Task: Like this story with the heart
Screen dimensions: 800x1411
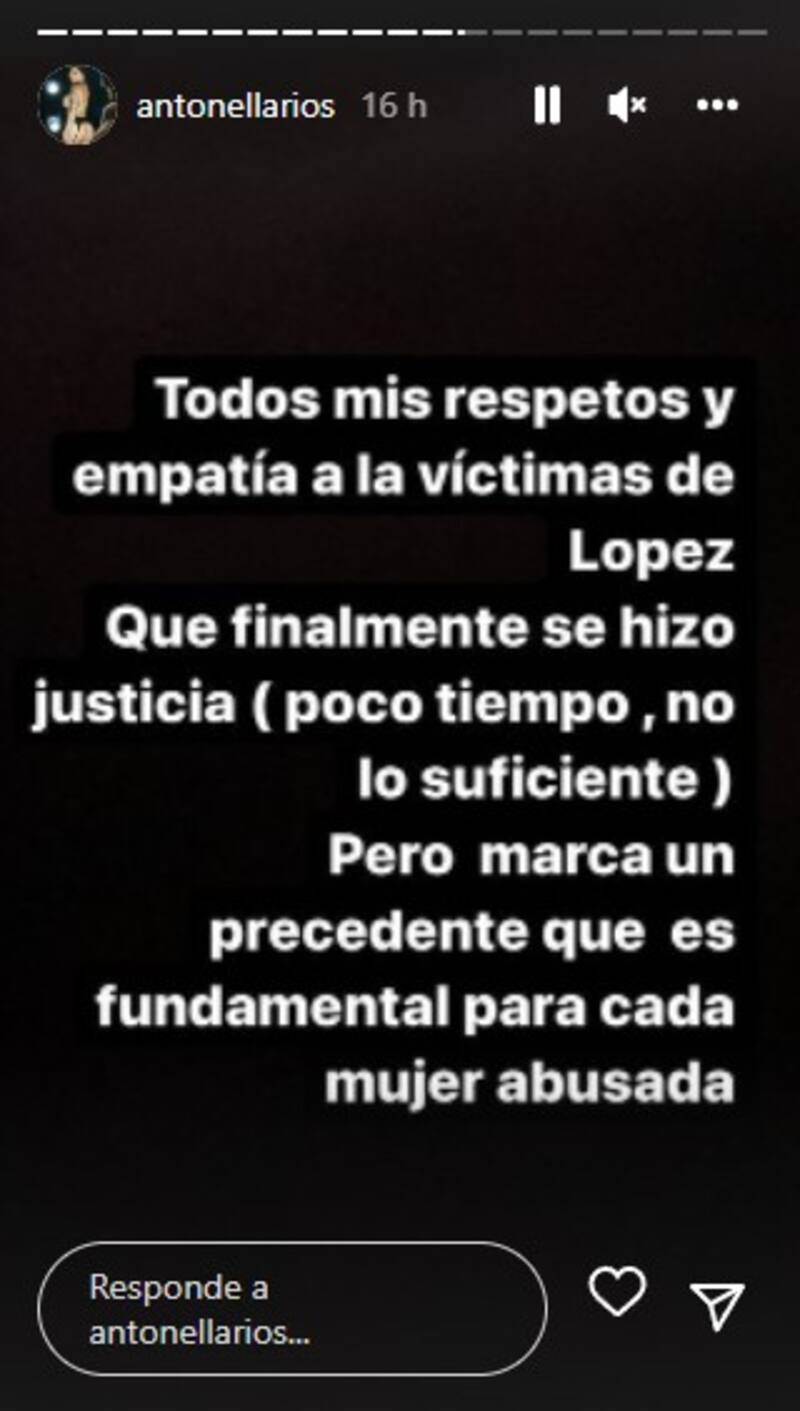Action: click(617, 1292)
